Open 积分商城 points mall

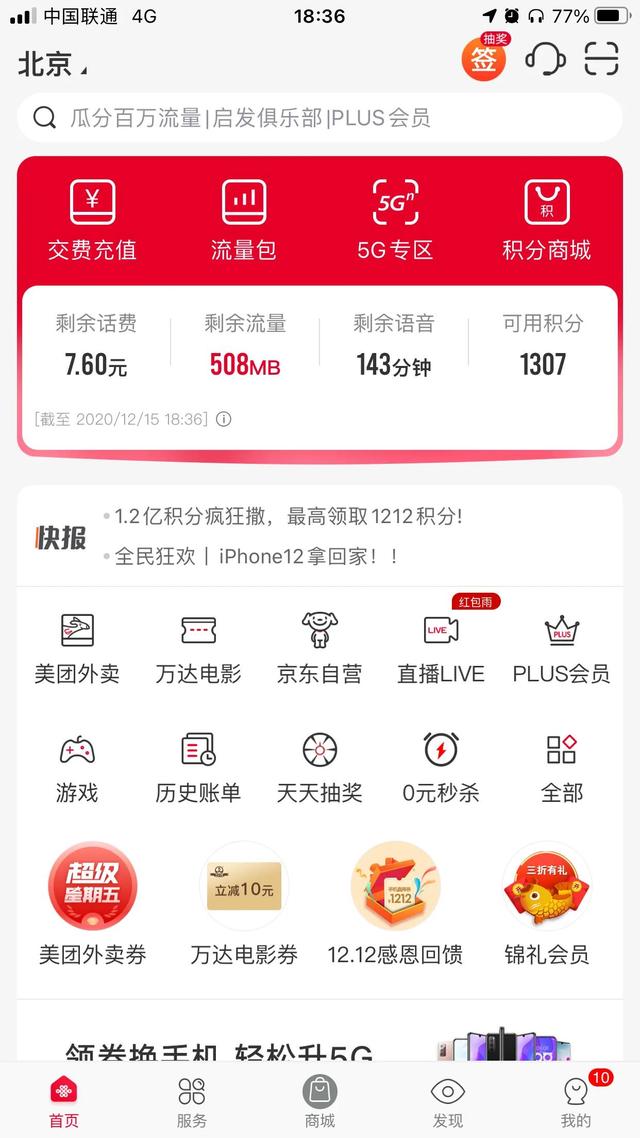(547, 220)
